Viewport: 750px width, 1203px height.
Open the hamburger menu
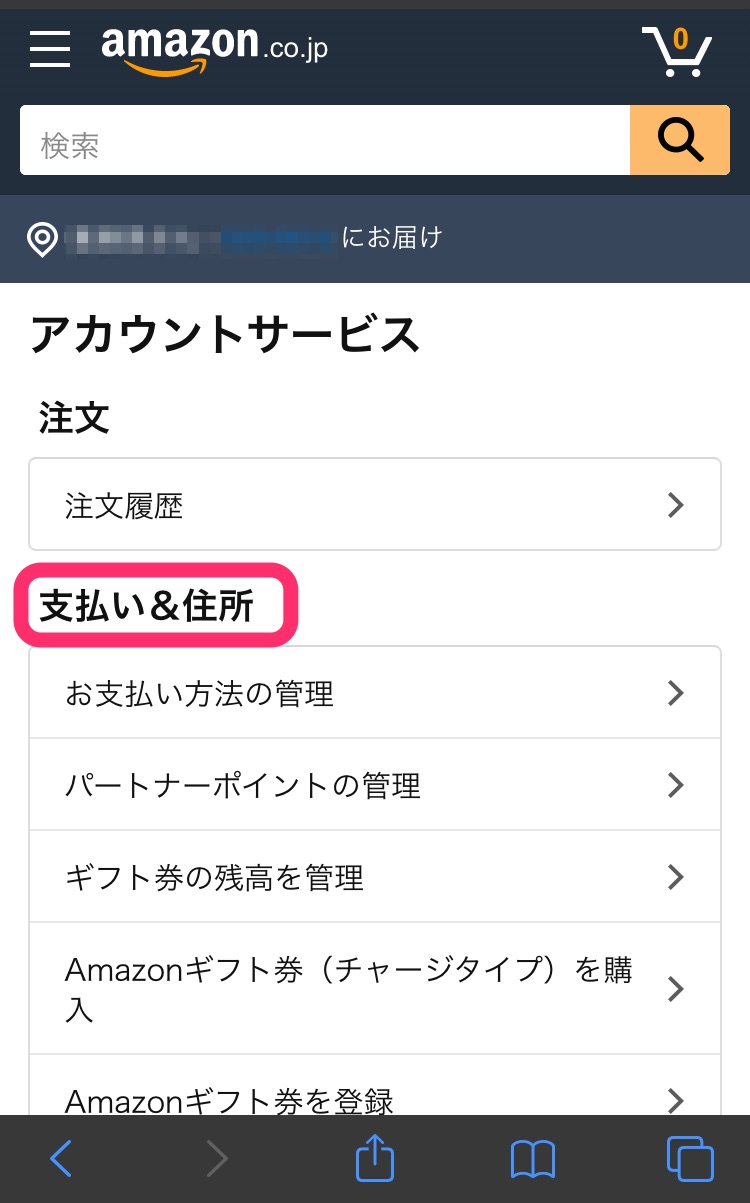click(50, 49)
